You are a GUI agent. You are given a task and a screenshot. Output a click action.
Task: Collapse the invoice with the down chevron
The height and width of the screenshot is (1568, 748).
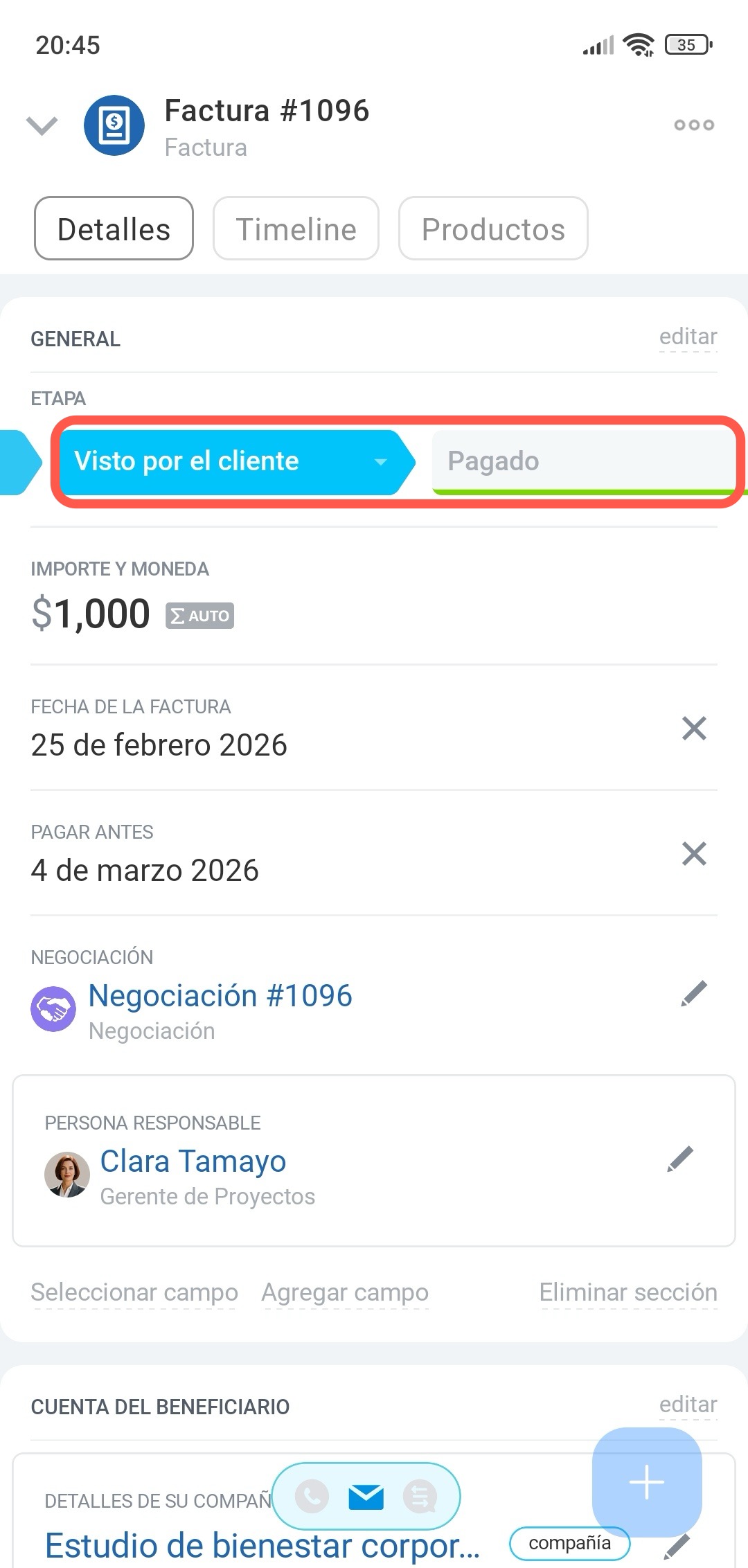[42, 125]
